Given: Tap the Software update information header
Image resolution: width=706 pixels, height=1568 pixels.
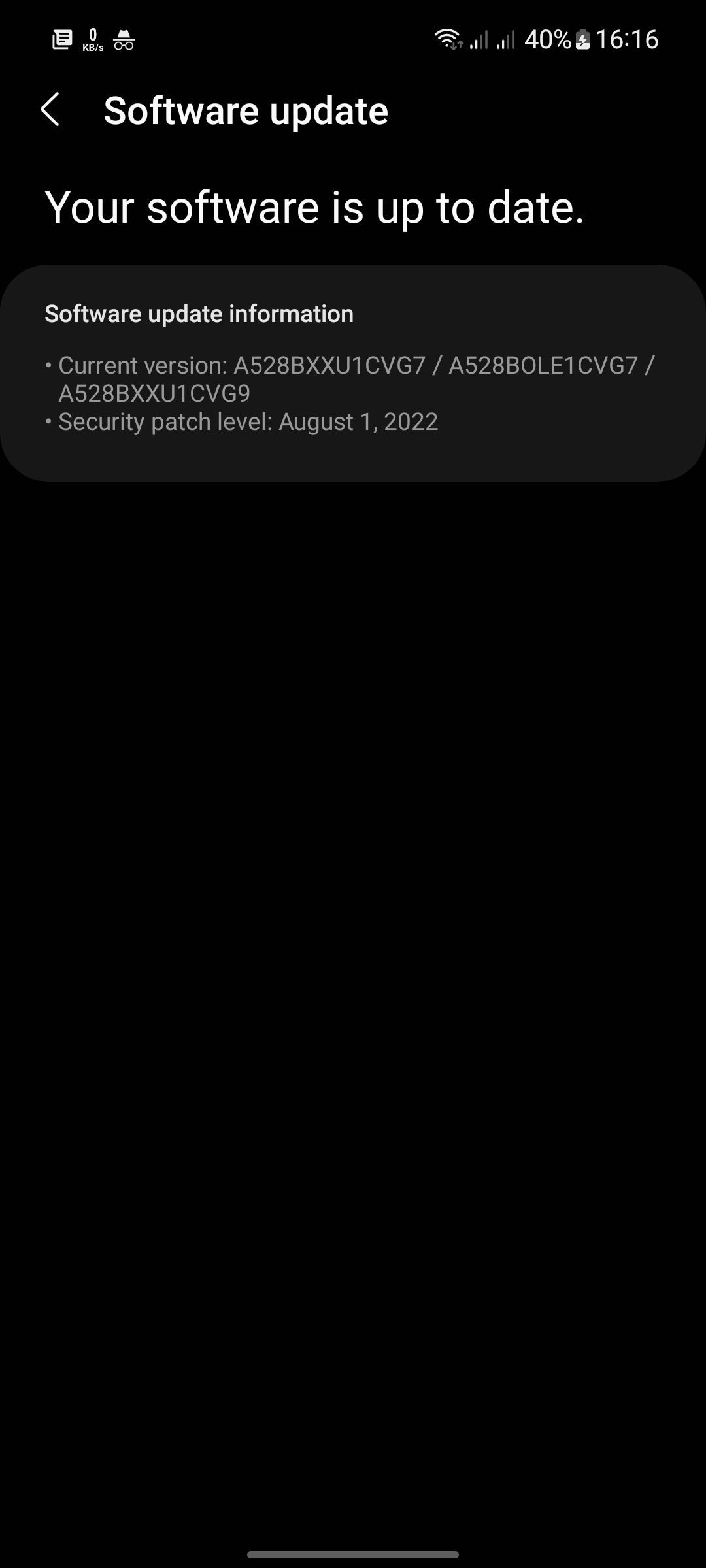Looking at the screenshot, I should (199, 314).
